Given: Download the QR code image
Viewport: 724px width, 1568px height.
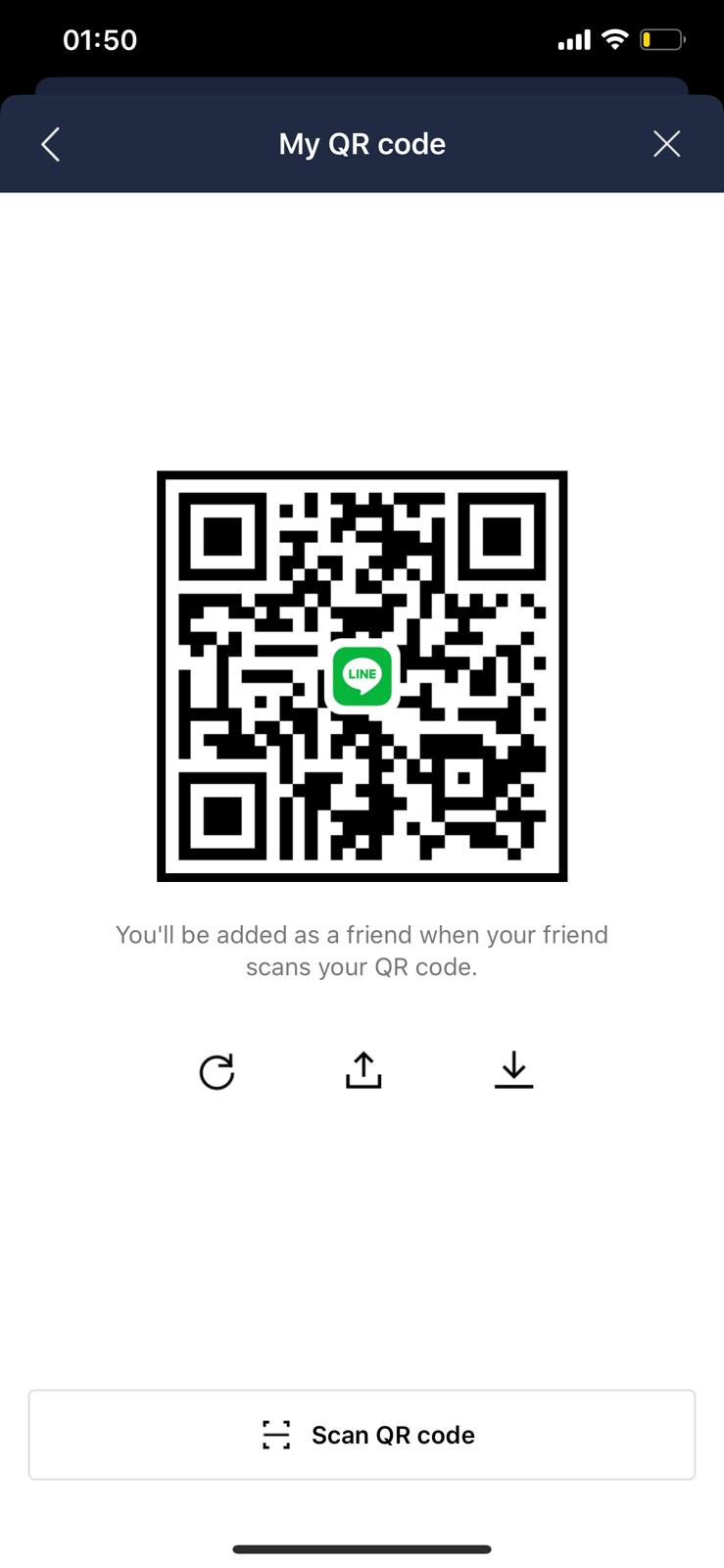Looking at the screenshot, I should 513,1070.
